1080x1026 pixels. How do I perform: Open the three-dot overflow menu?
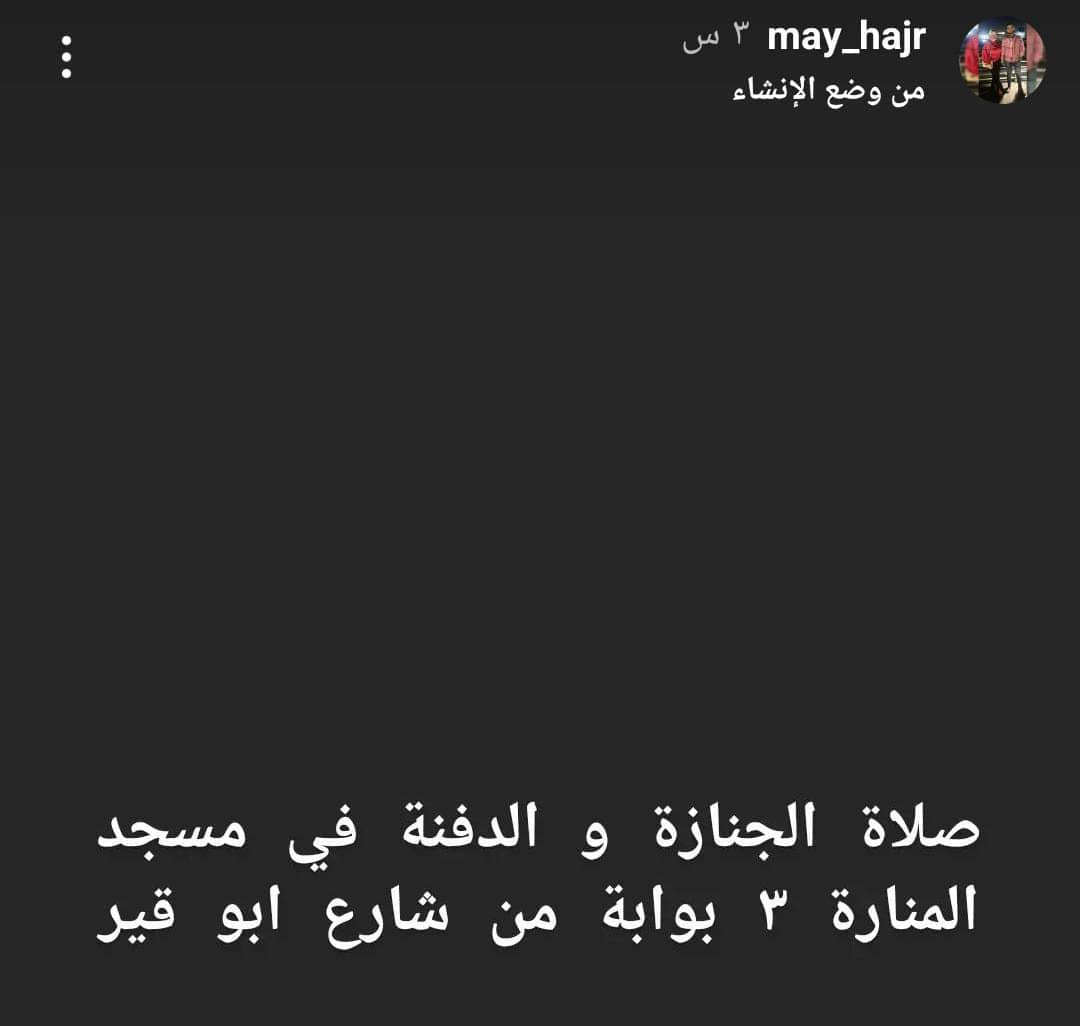click(x=66, y=57)
